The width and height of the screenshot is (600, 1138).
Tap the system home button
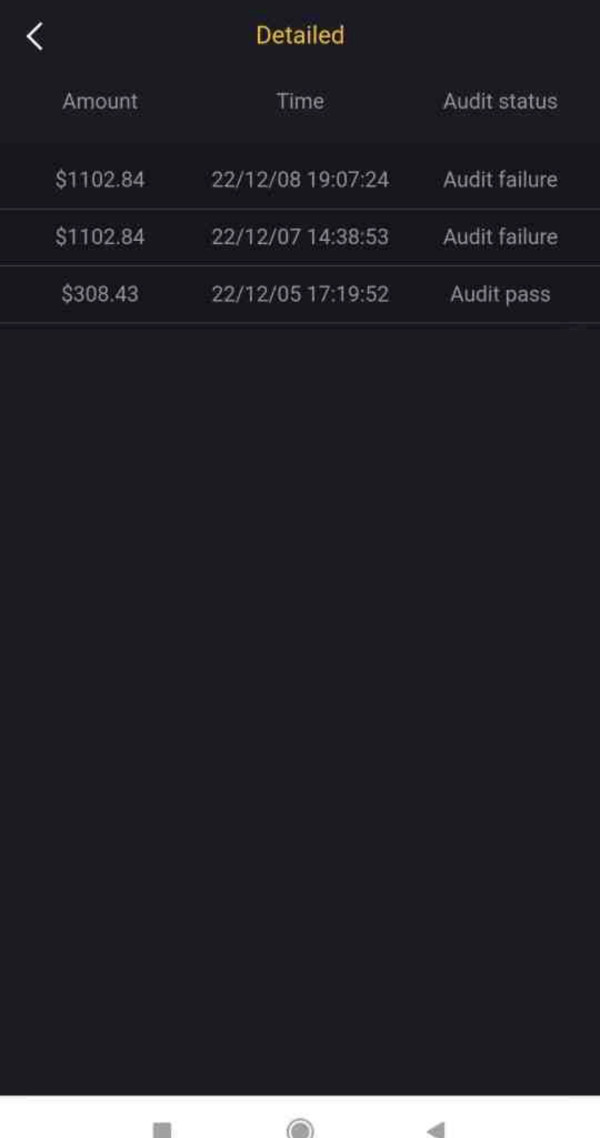pos(299,1129)
